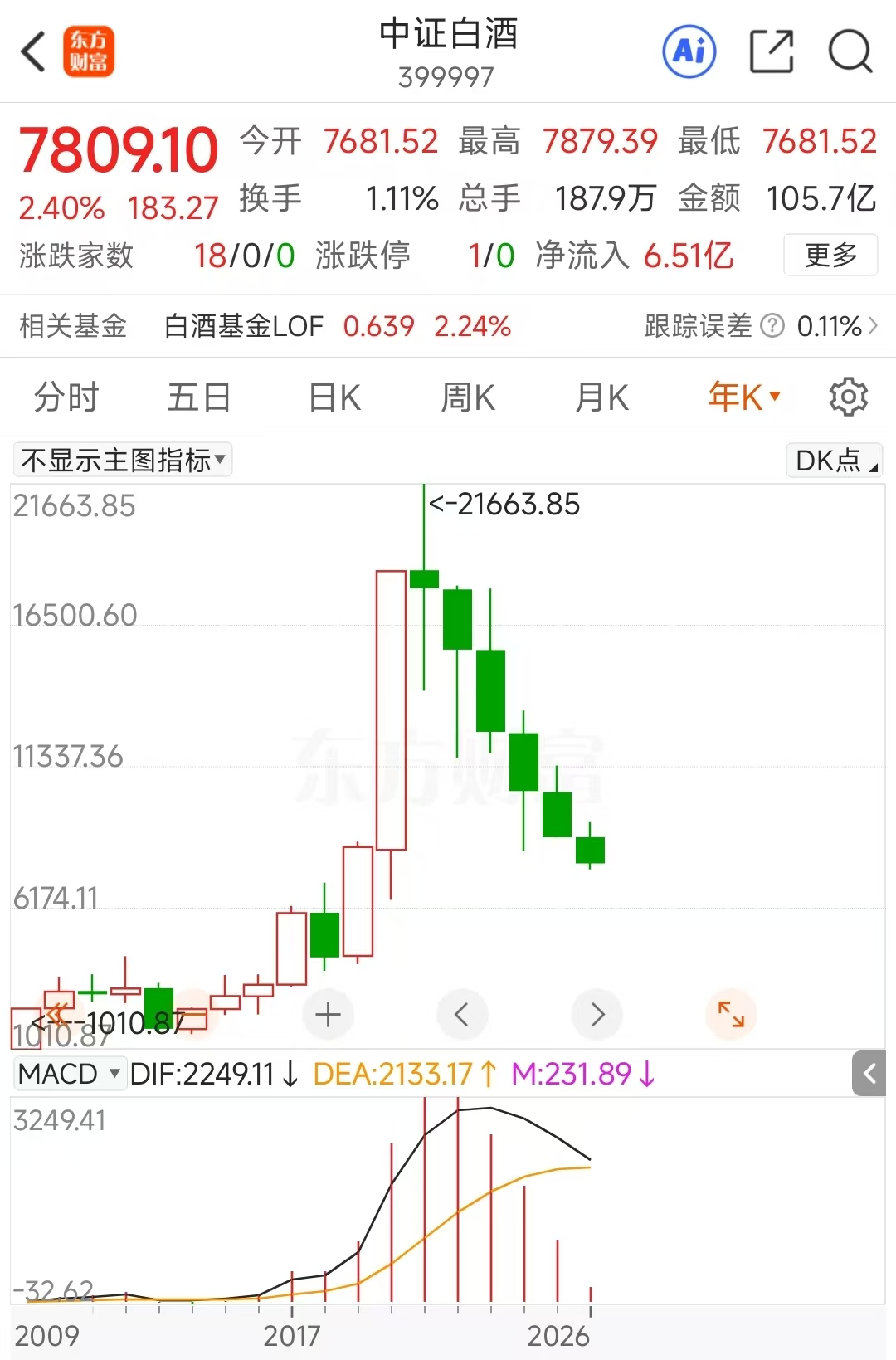Select the 周K tab
Screen dimensions: 896x1360
pyautogui.click(x=468, y=397)
